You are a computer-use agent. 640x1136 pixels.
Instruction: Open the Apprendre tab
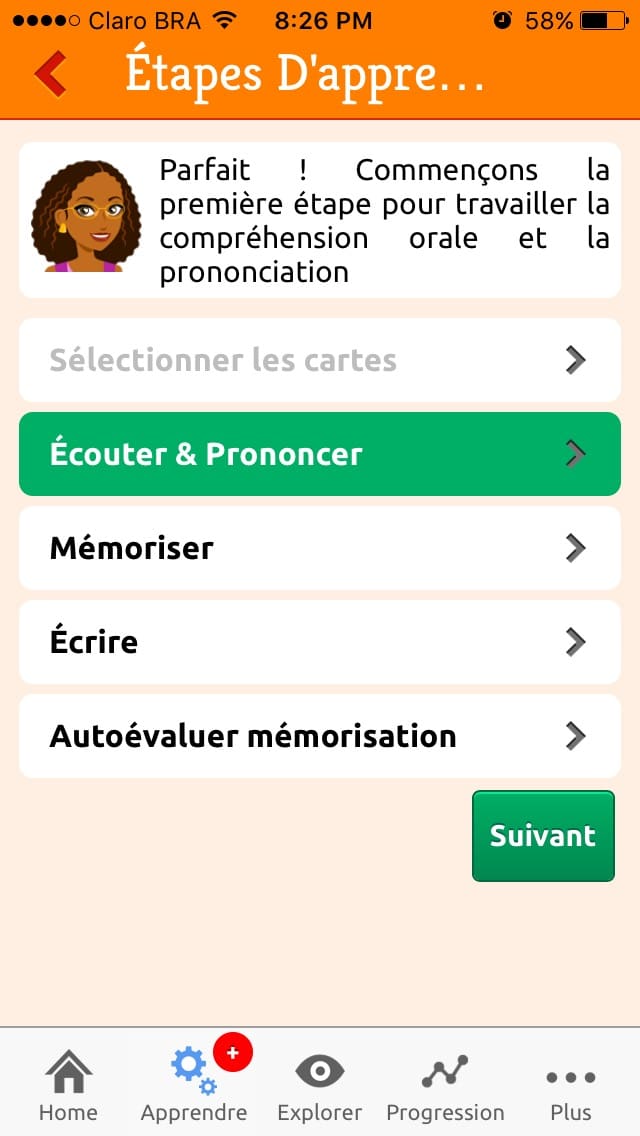click(x=194, y=1086)
